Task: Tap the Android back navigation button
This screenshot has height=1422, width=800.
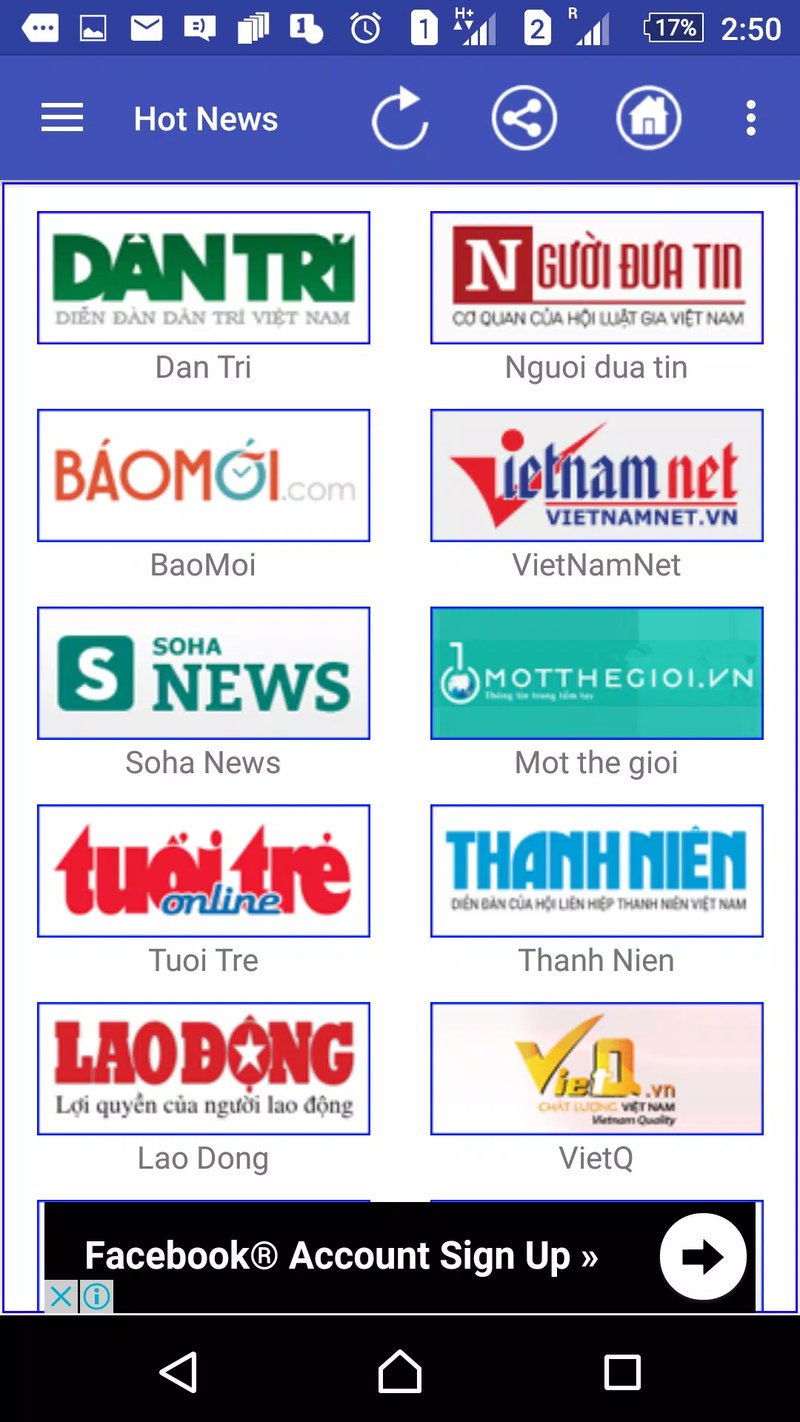Action: pos(180,1372)
